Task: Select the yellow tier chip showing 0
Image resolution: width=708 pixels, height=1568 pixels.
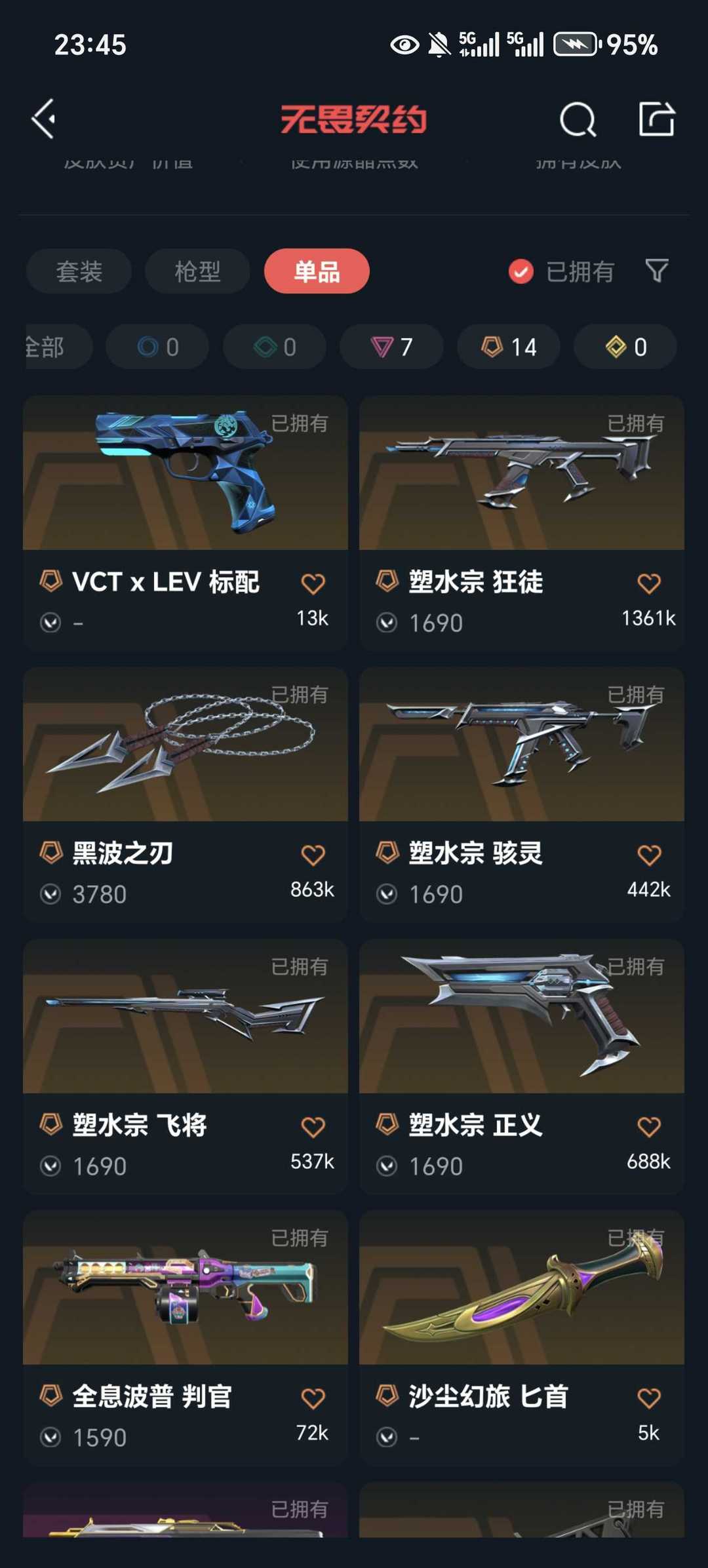Action: [625, 347]
